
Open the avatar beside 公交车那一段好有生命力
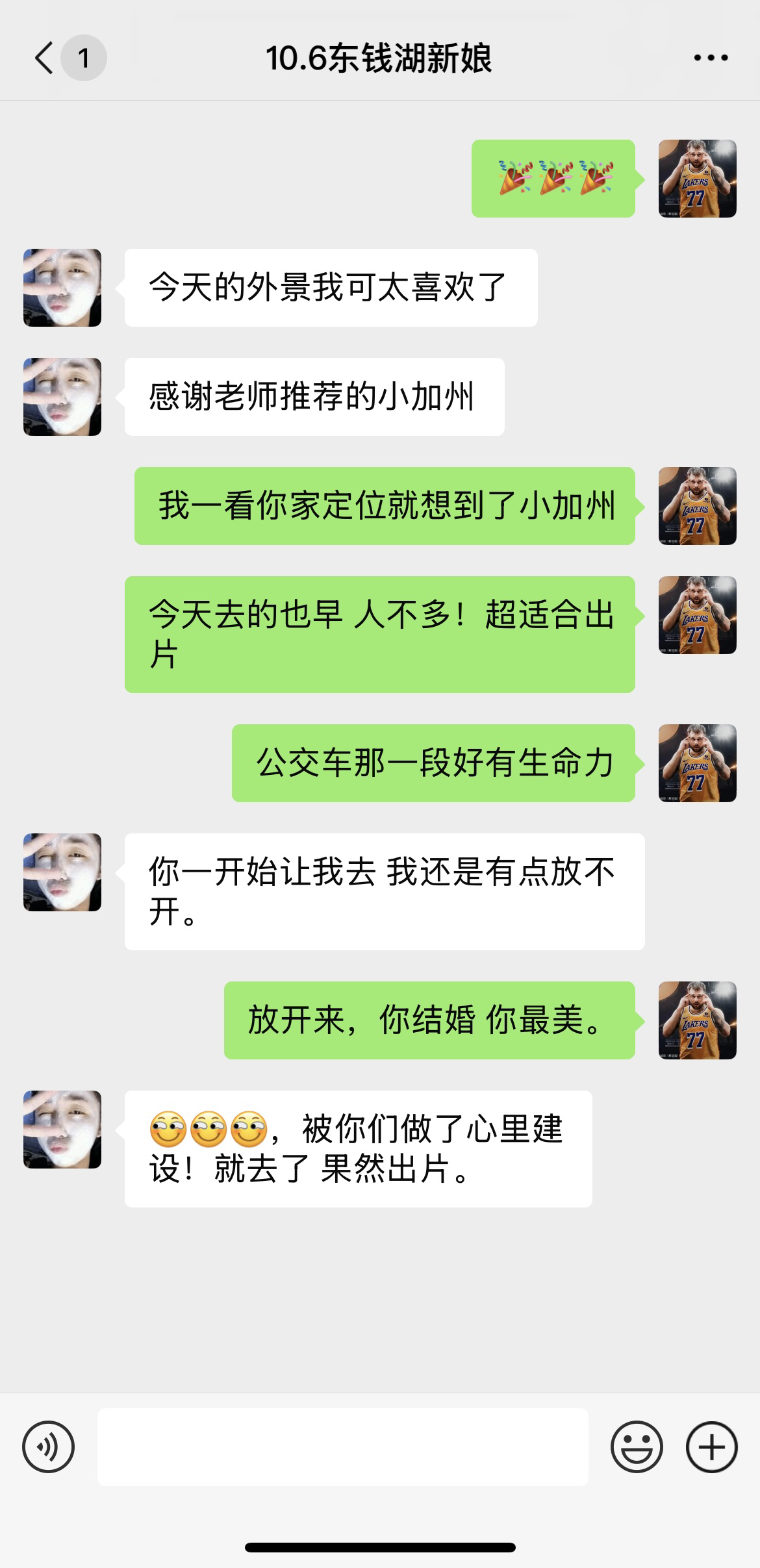click(x=697, y=763)
